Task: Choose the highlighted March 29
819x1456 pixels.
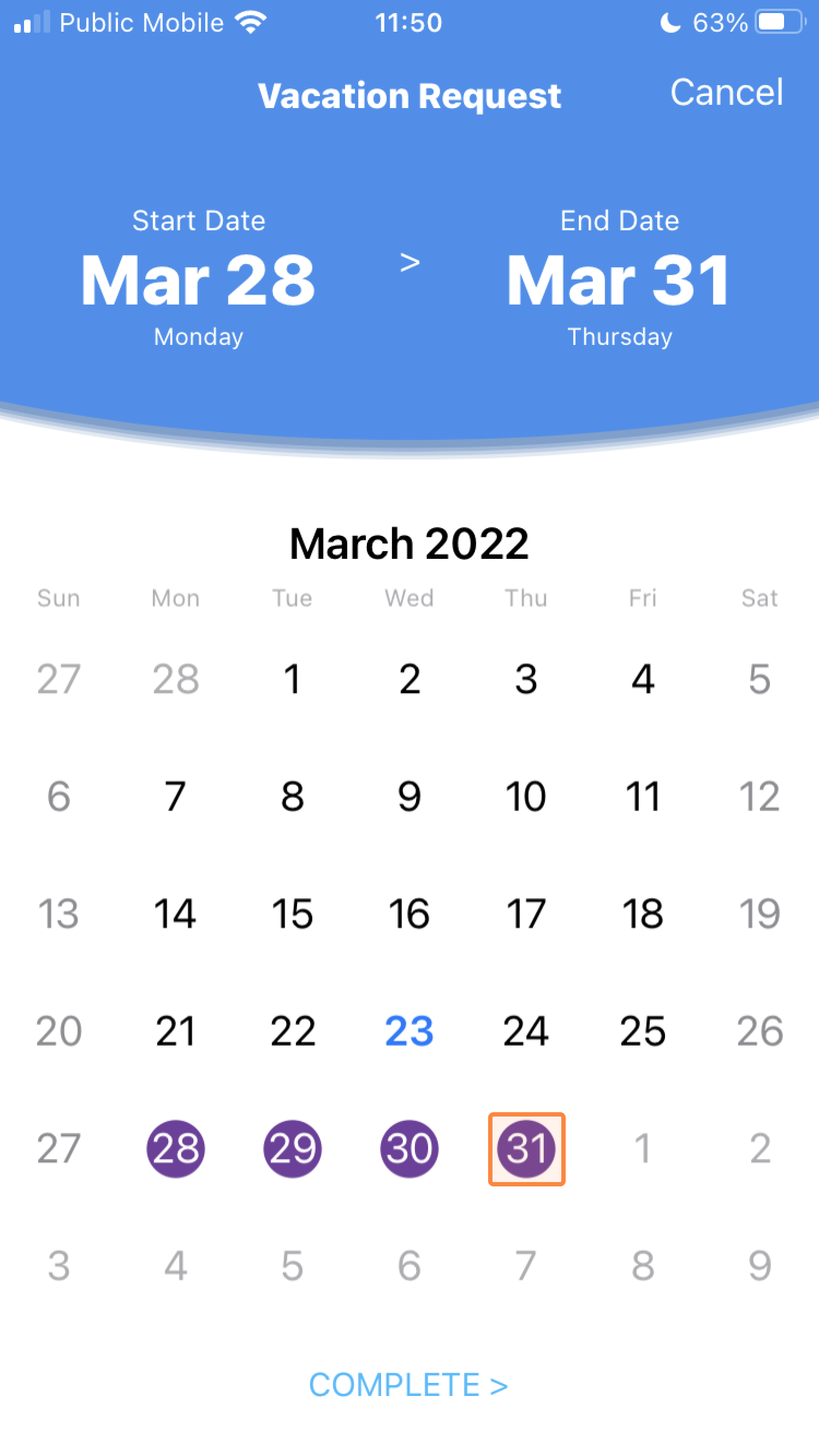Action: pyautogui.click(x=293, y=1149)
